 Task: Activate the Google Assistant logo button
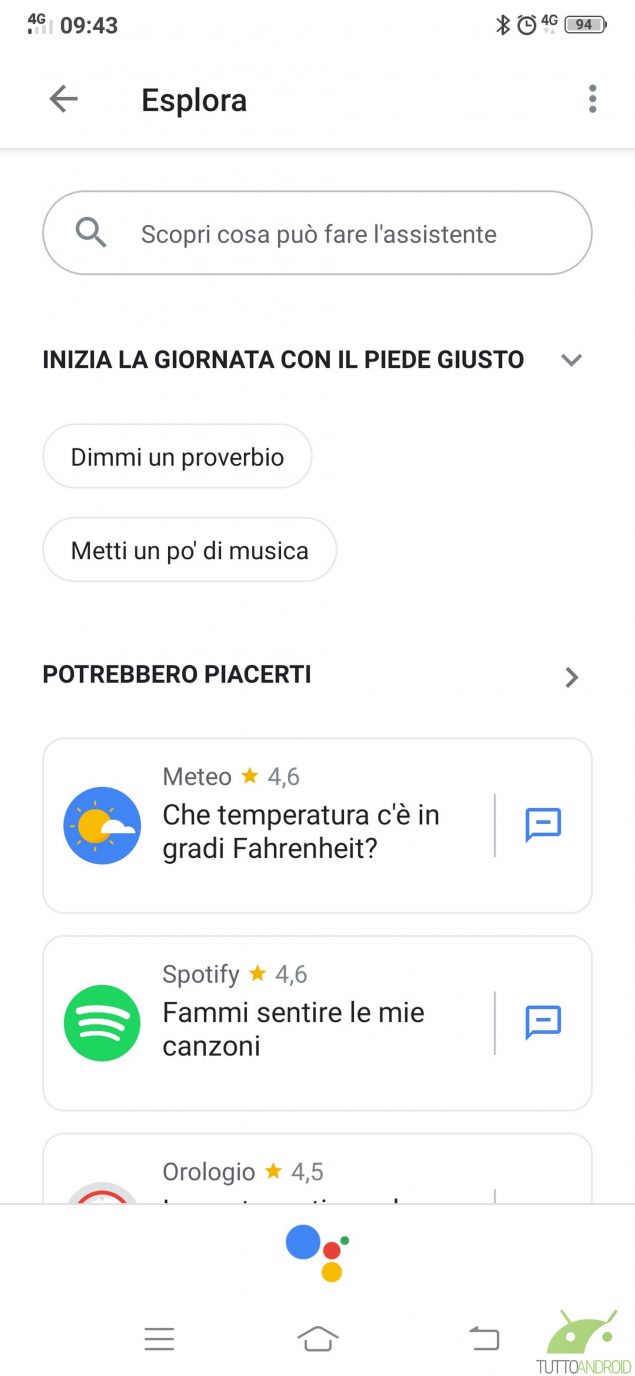(317, 1252)
